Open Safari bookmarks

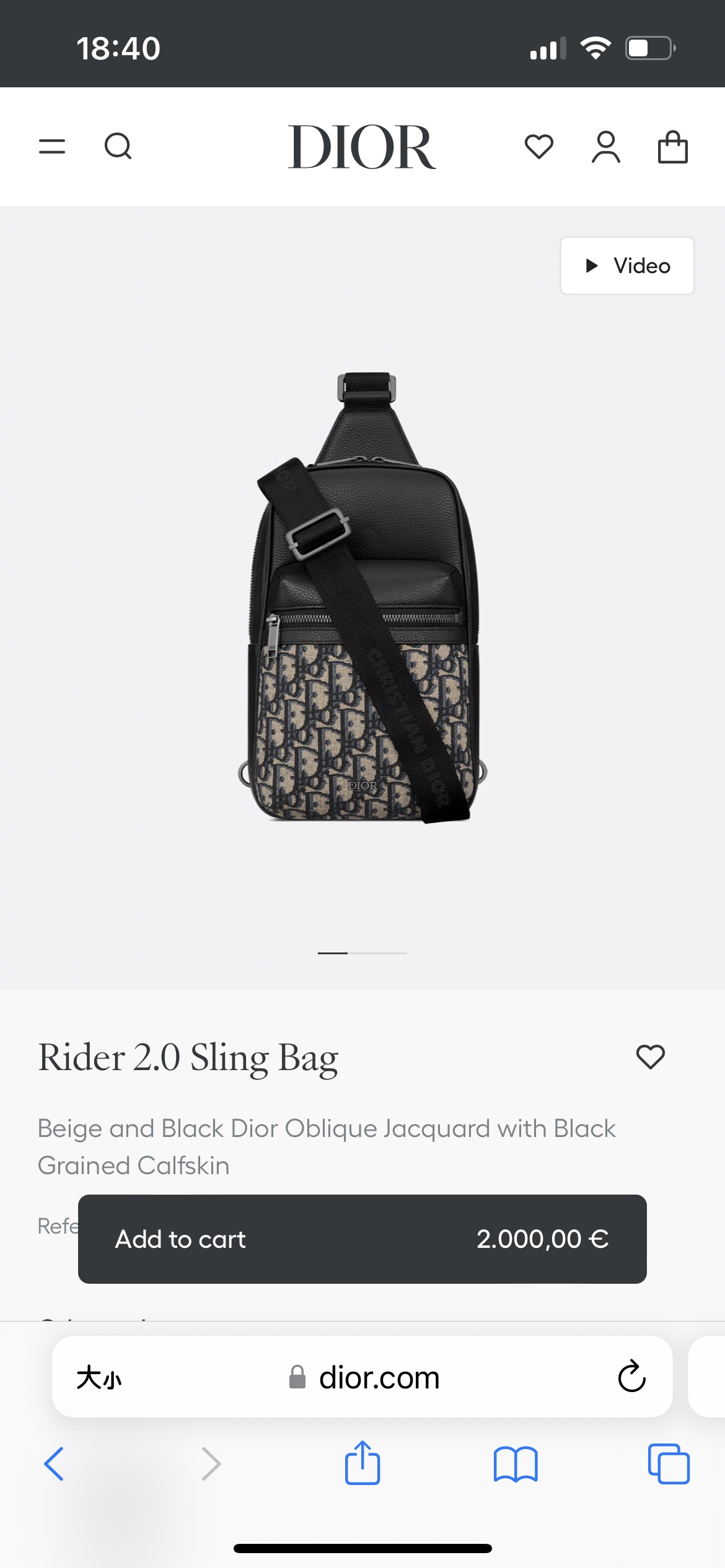click(x=516, y=1464)
